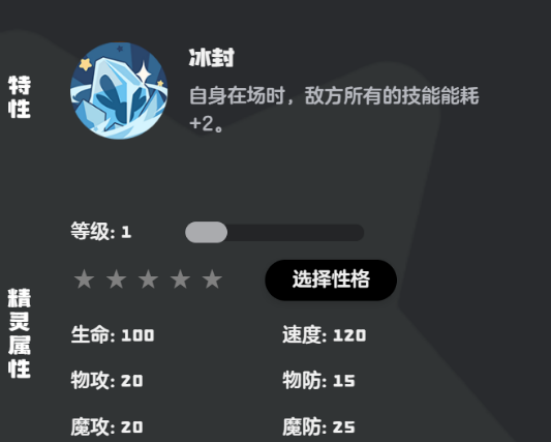Tap the 等级 level slider handle

(x=206, y=232)
